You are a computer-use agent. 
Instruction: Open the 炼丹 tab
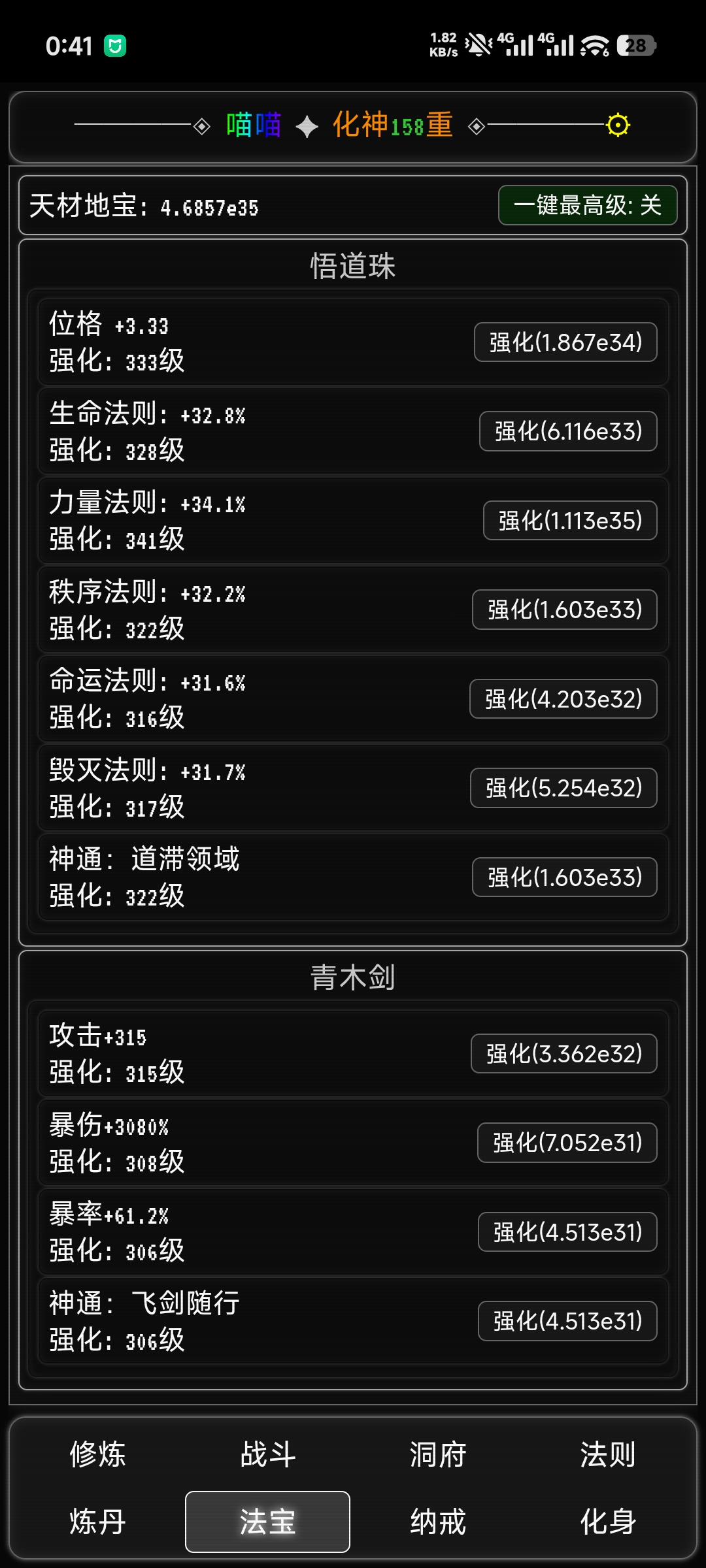(98, 1522)
